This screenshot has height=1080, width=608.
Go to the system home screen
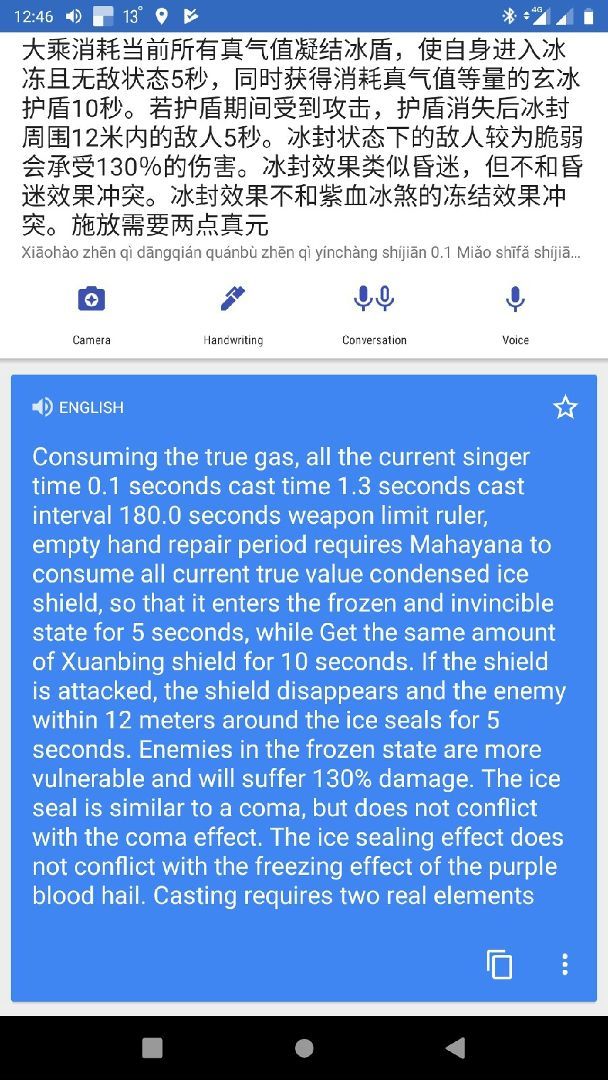[x=304, y=1047]
